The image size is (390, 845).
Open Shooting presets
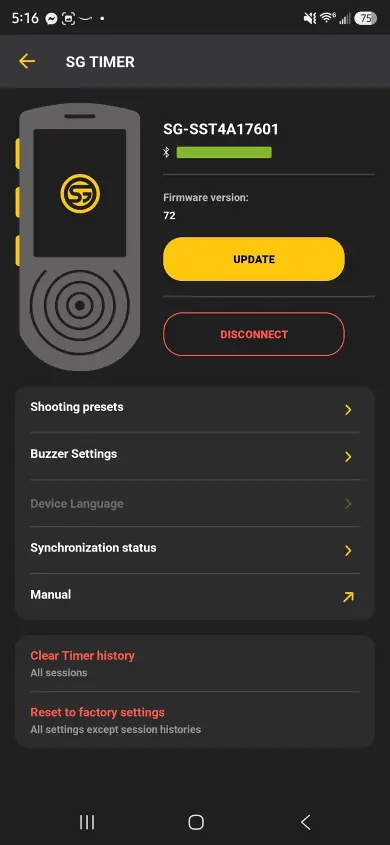coord(194,408)
